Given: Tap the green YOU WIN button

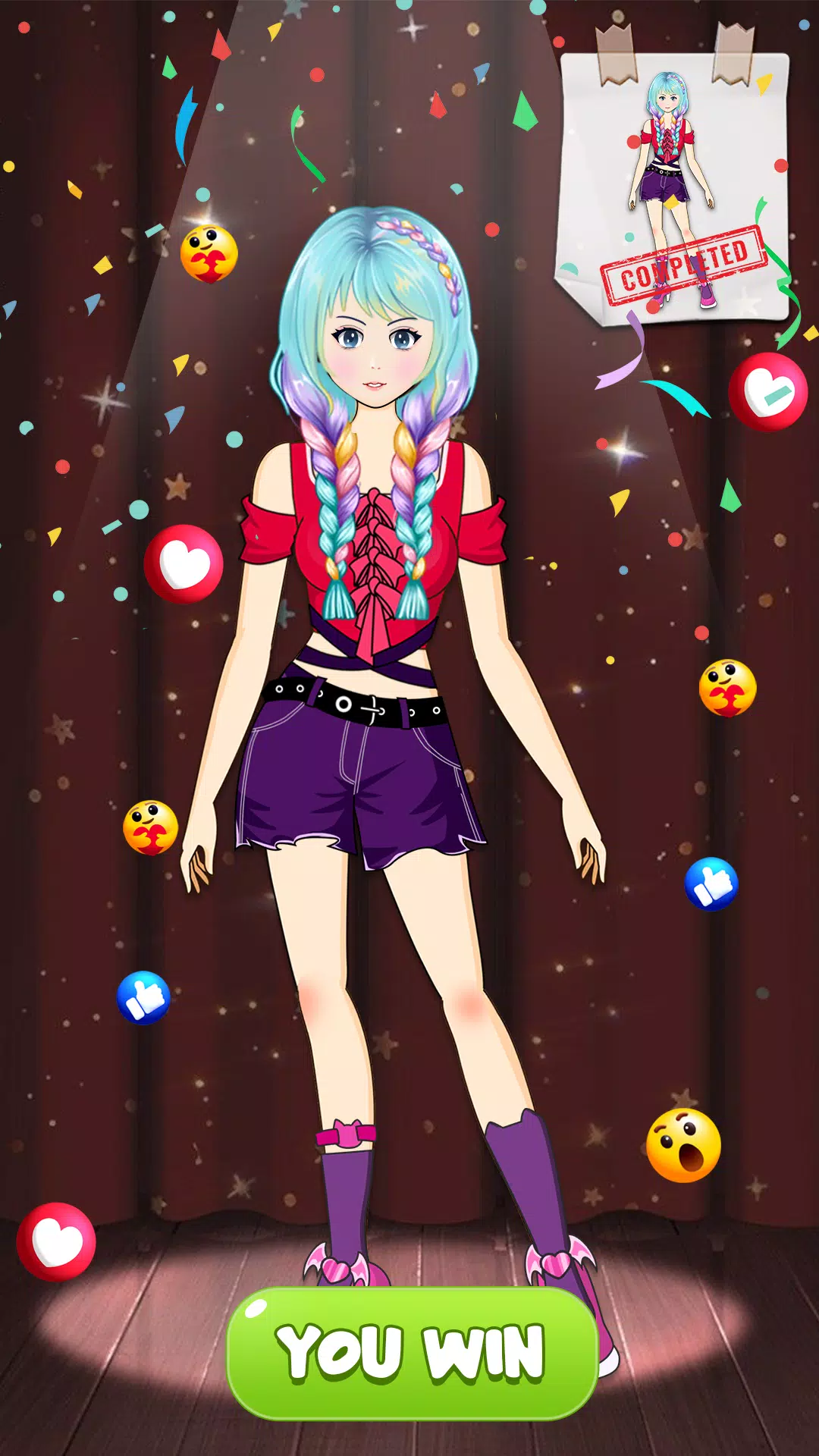Looking at the screenshot, I should point(412,1352).
